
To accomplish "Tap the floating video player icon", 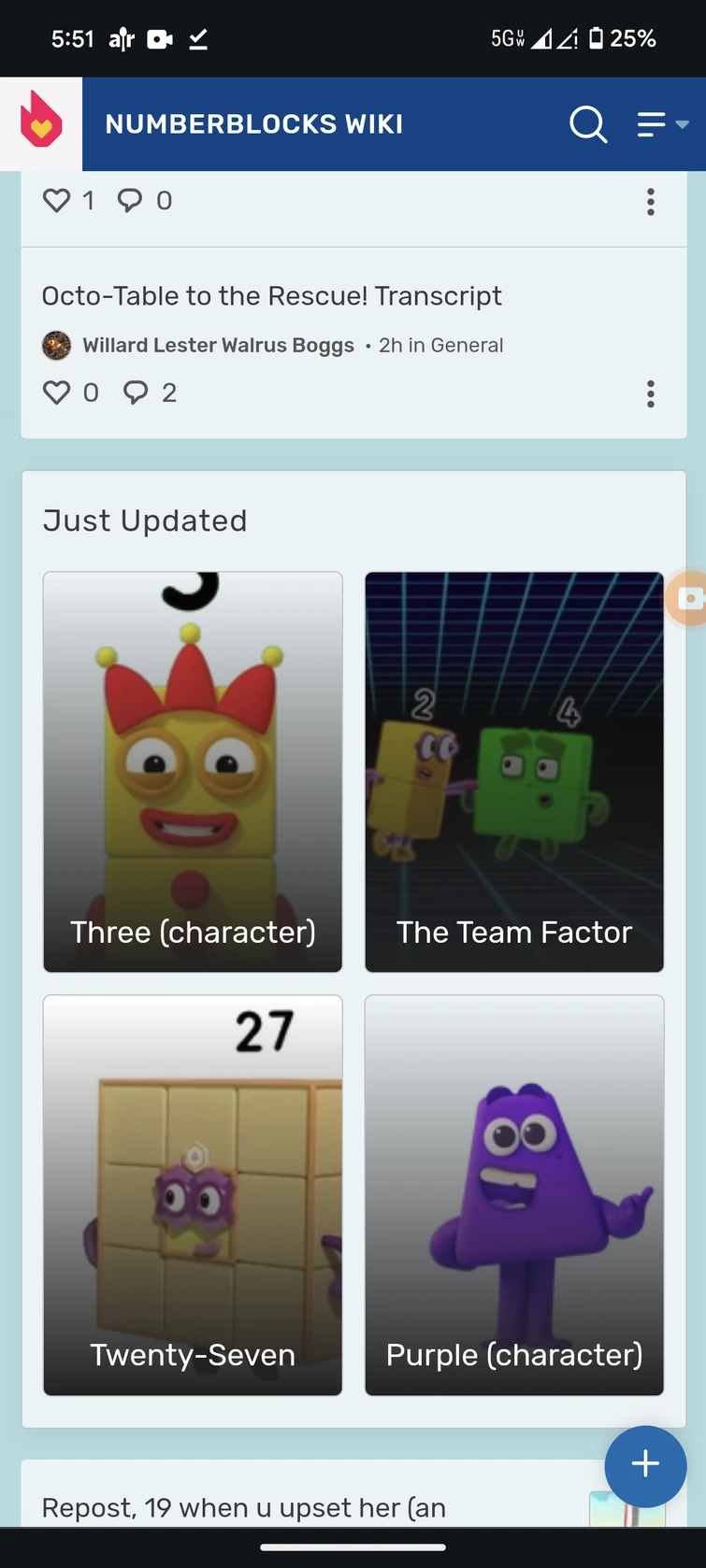I will pyautogui.click(x=689, y=599).
